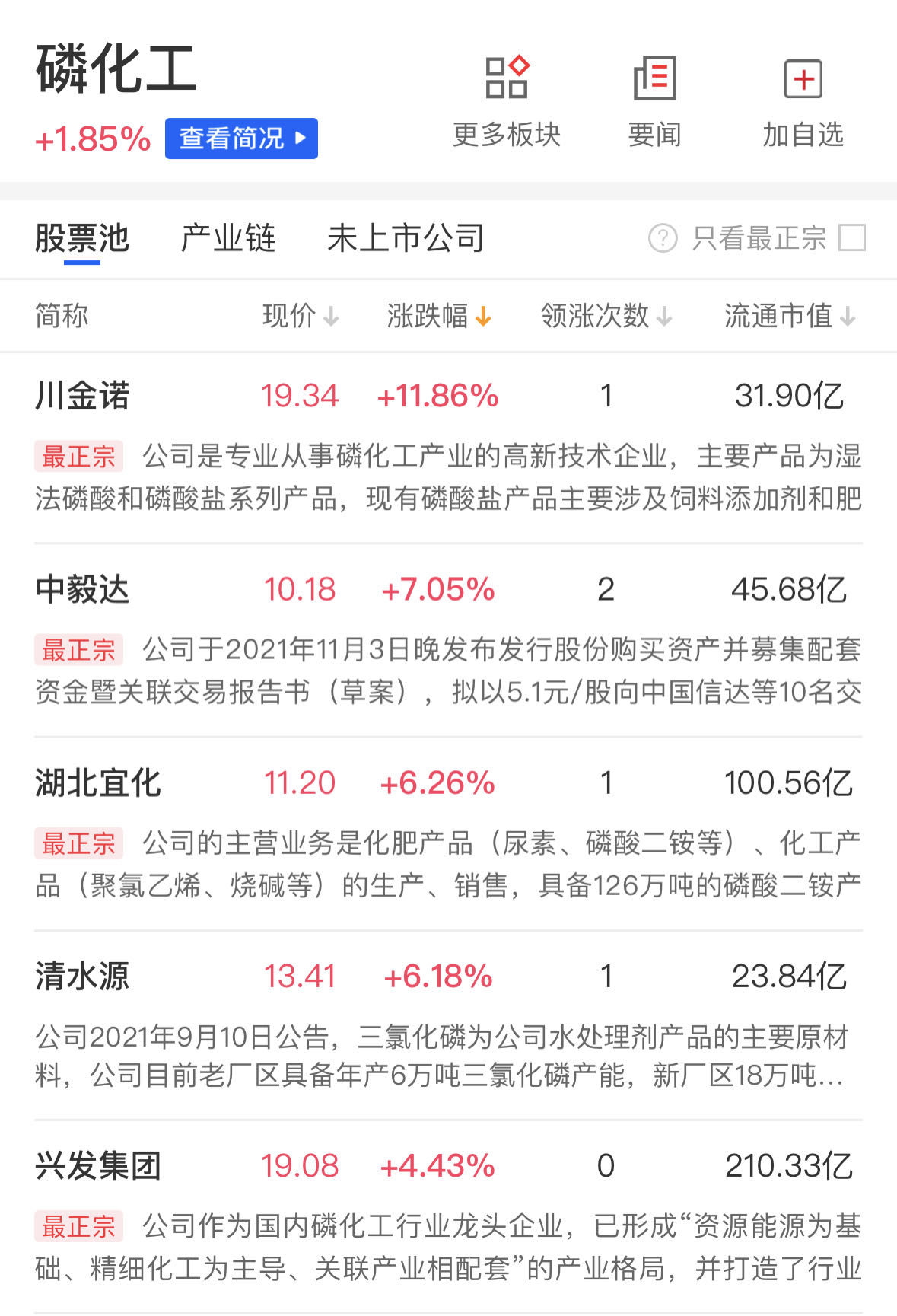Screen dimensions: 897x1316
Task: Sort list by 流通市值
Action: [790, 316]
